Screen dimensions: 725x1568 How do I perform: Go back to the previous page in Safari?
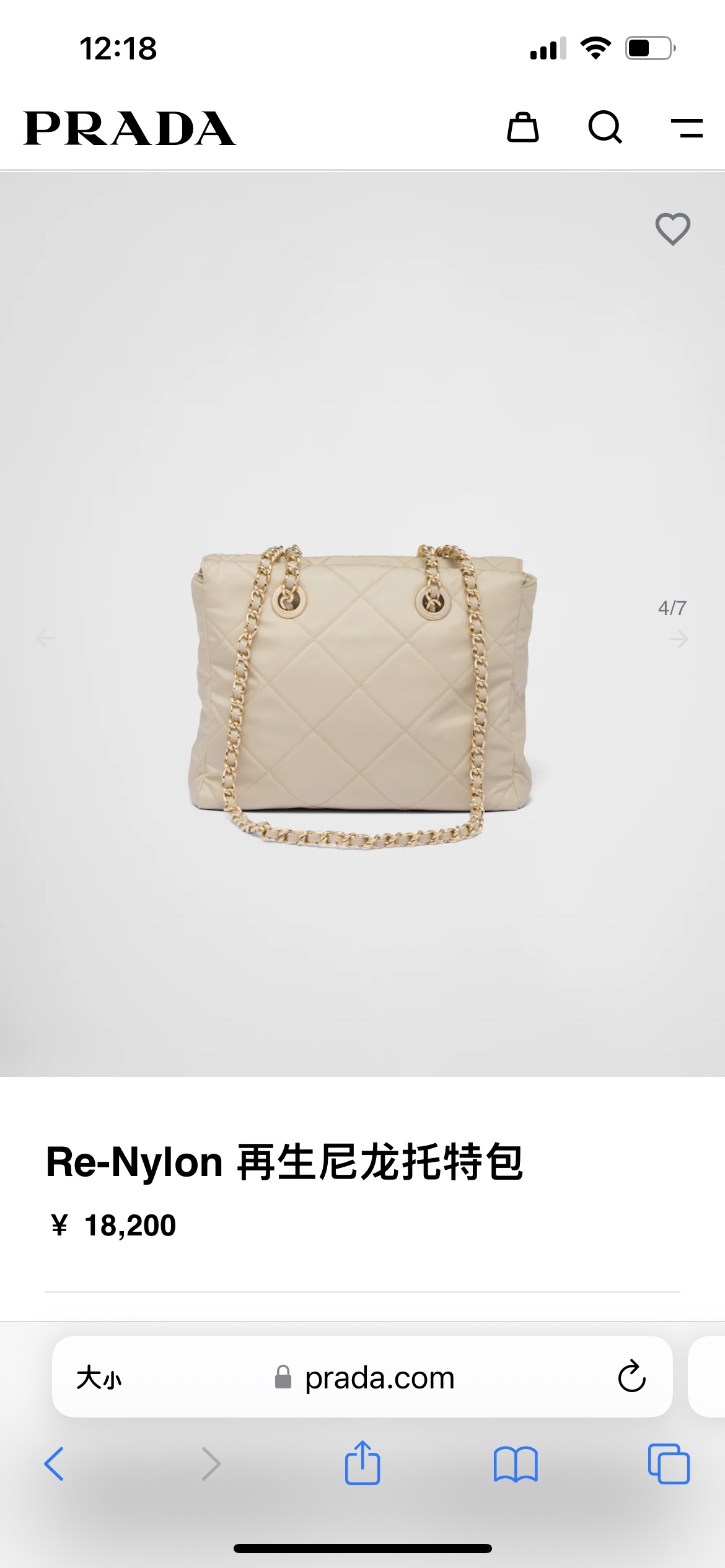coord(55,1464)
